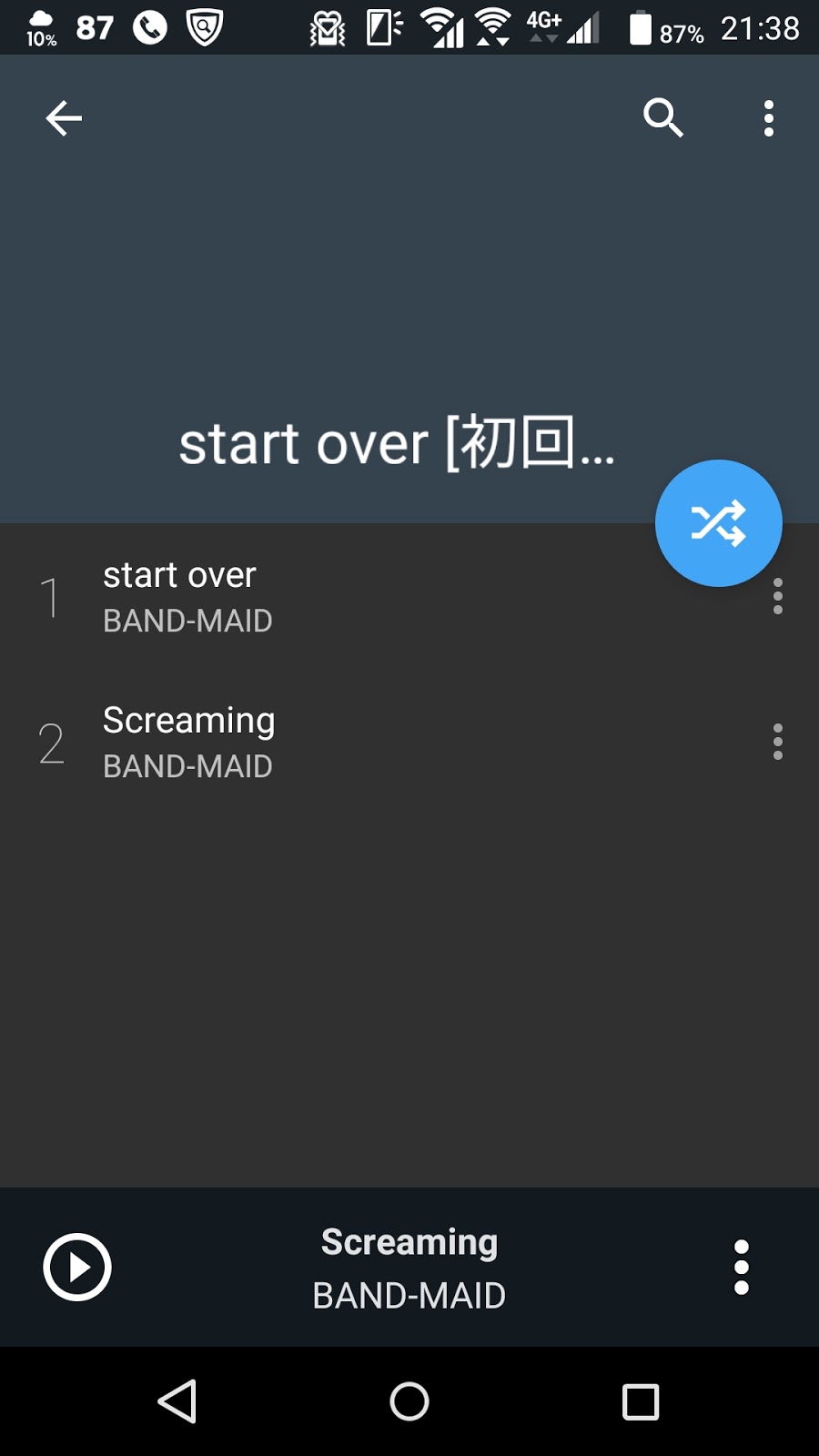Open the mini player's more options
The width and height of the screenshot is (819, 1456).
click(742, 1267)
